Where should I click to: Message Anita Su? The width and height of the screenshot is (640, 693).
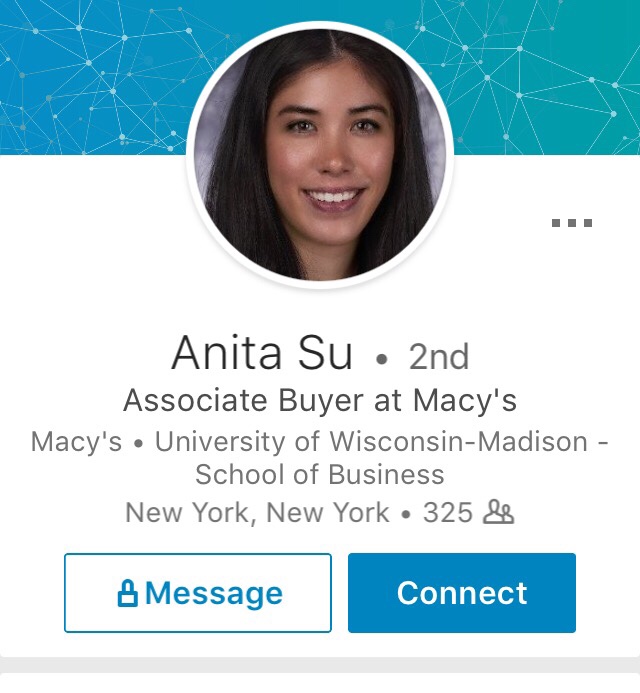click(198, 593)
